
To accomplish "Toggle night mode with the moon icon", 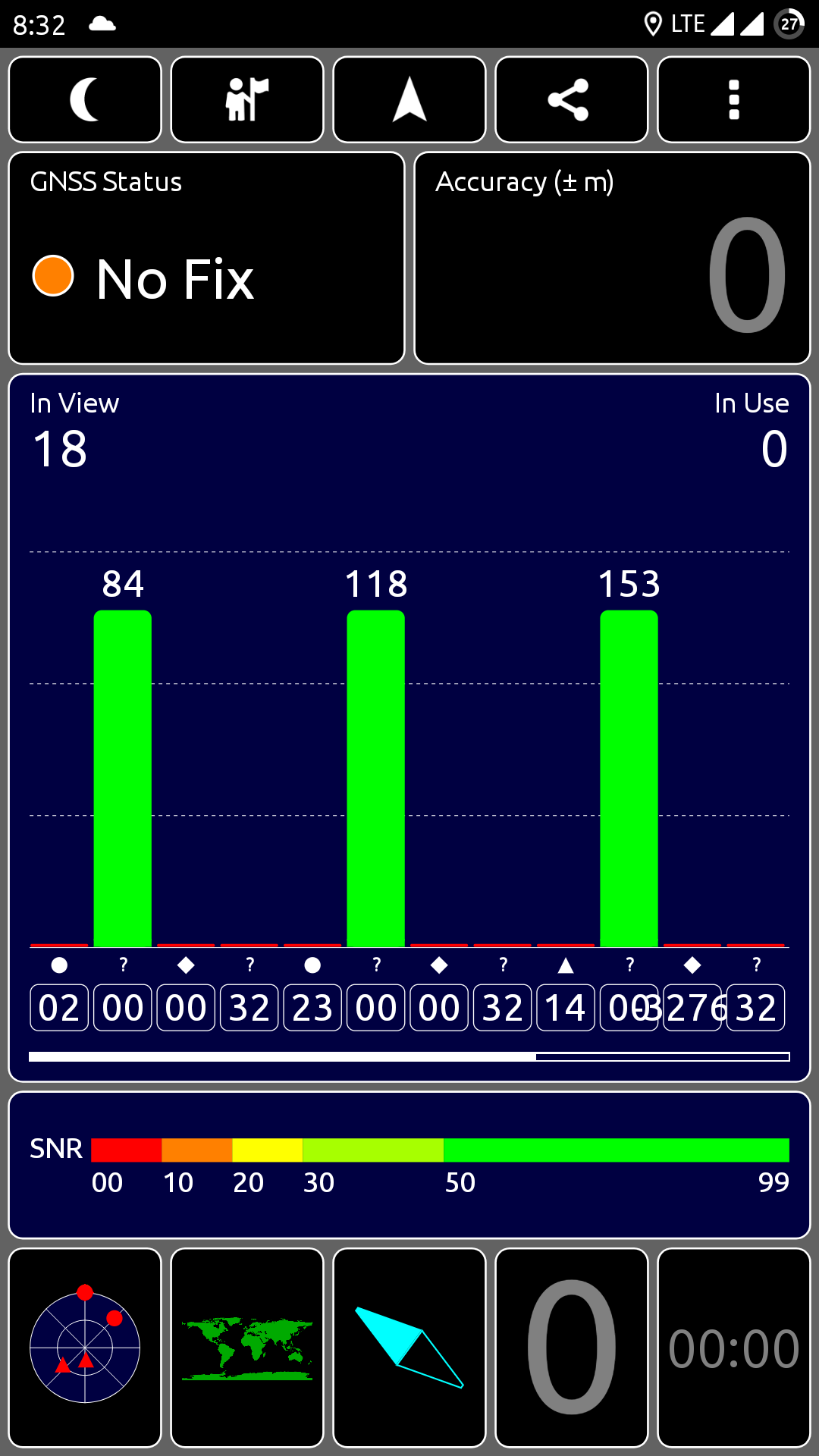I will click(x=85, y=99).
